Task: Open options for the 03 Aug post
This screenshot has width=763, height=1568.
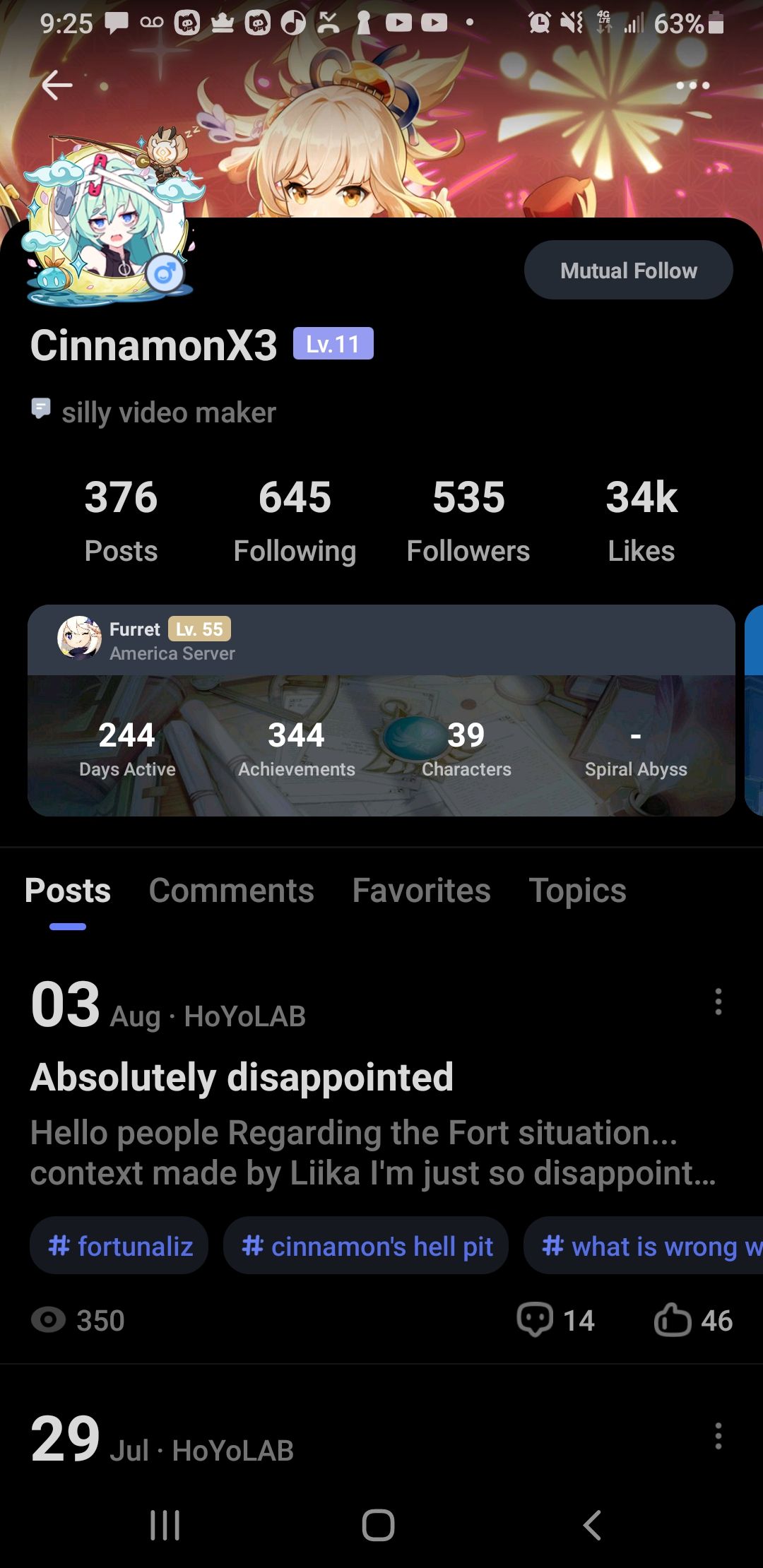Action: [718, 1002]
